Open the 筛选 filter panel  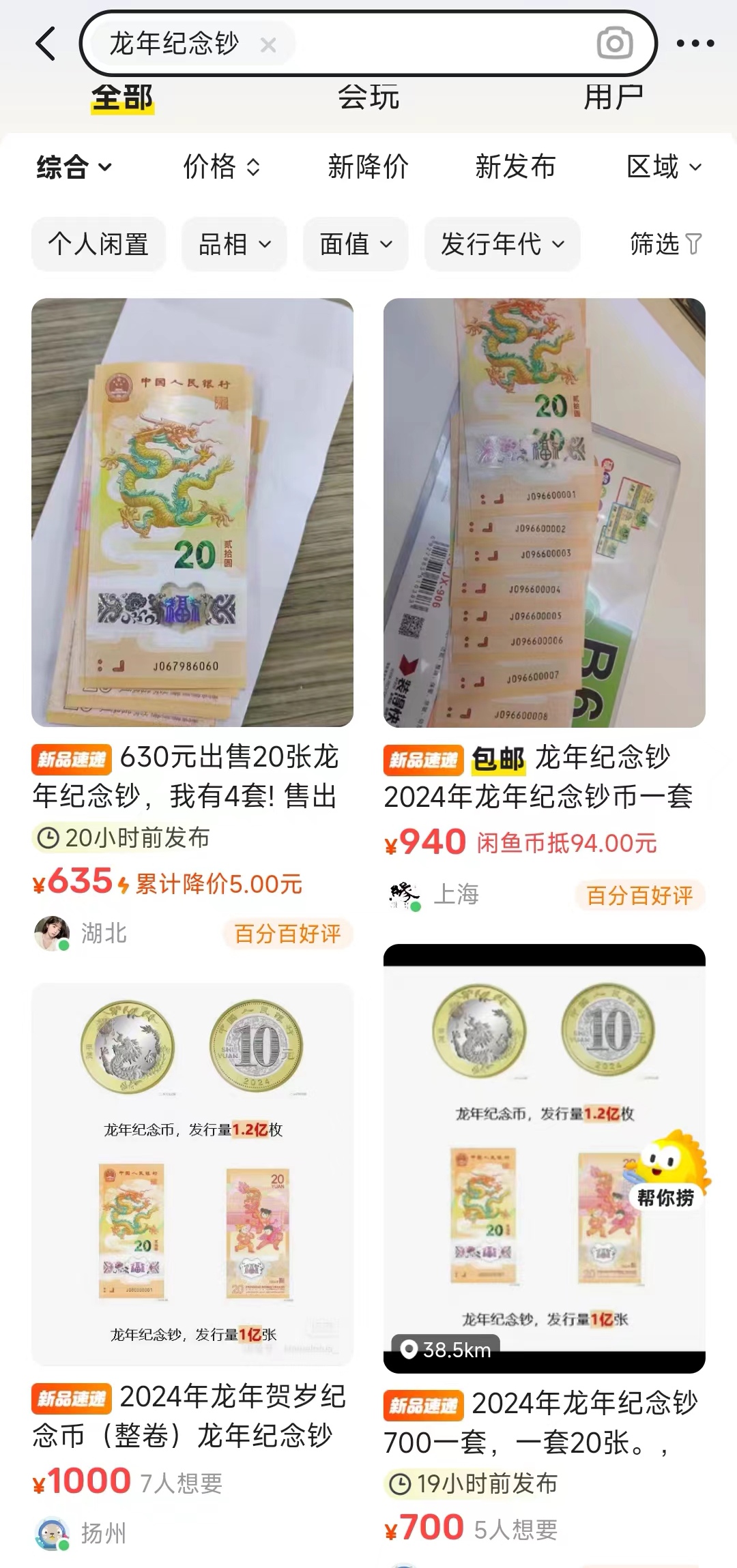point(665,244)
